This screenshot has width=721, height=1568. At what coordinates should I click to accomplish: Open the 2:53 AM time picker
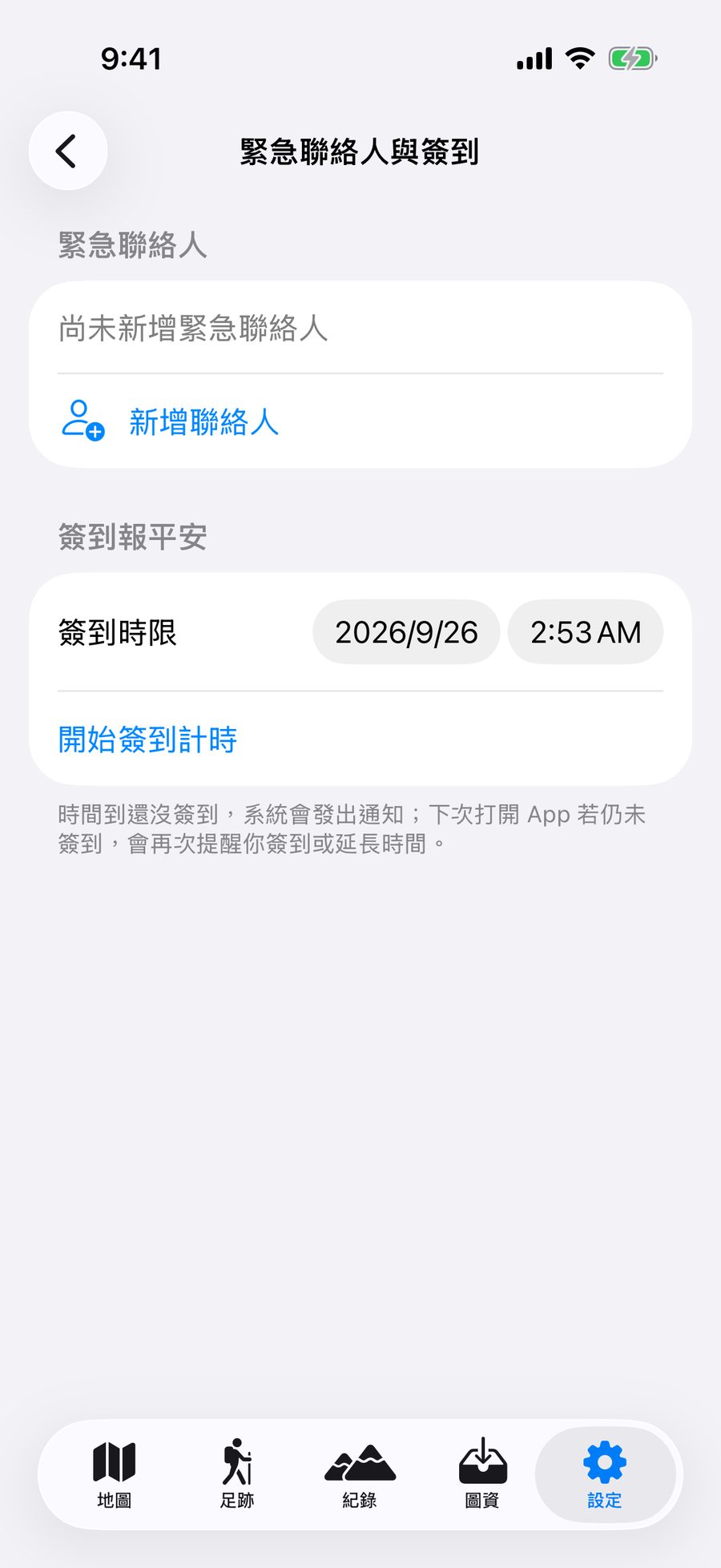(x=586, y=632)
